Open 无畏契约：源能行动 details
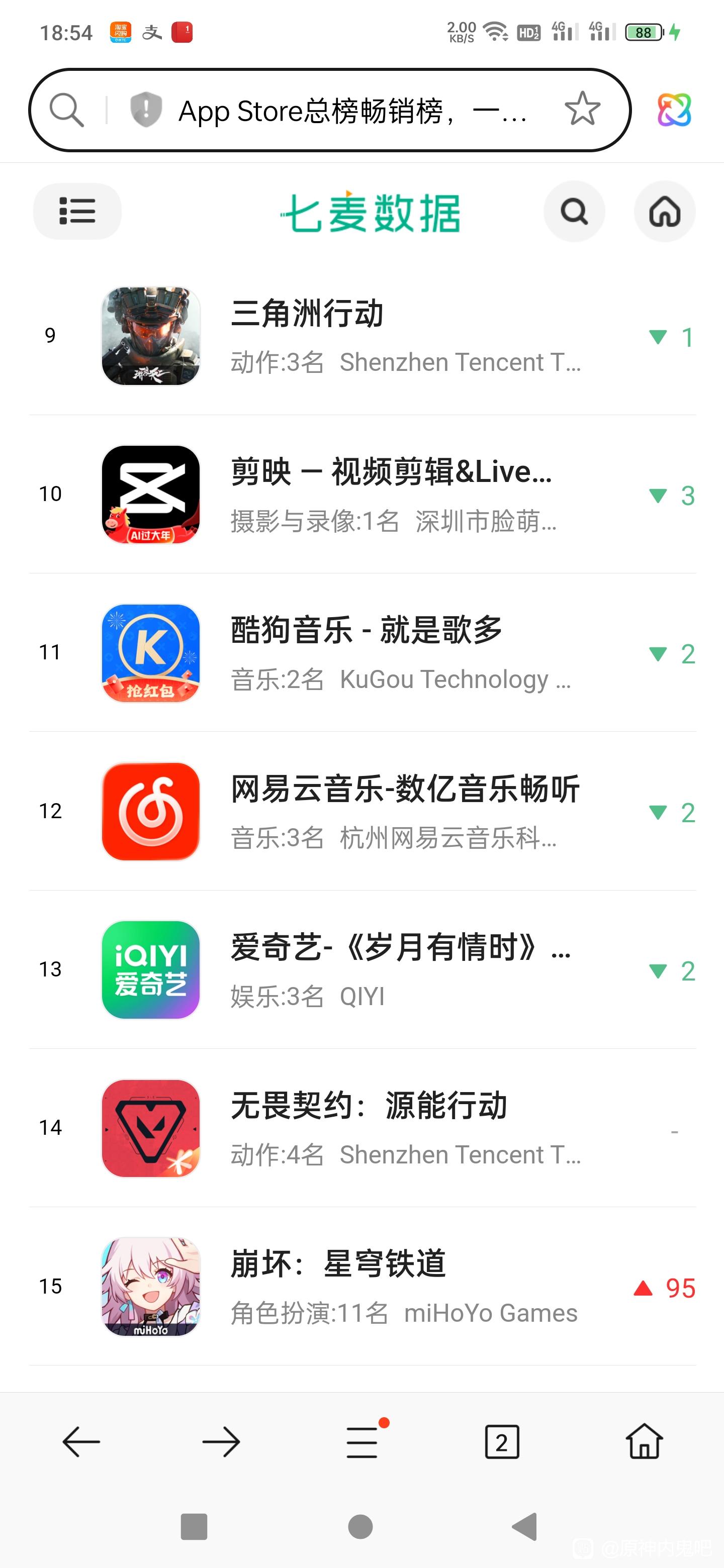This screenshot has width=724, height=1568. click(x=366, y=1128)
